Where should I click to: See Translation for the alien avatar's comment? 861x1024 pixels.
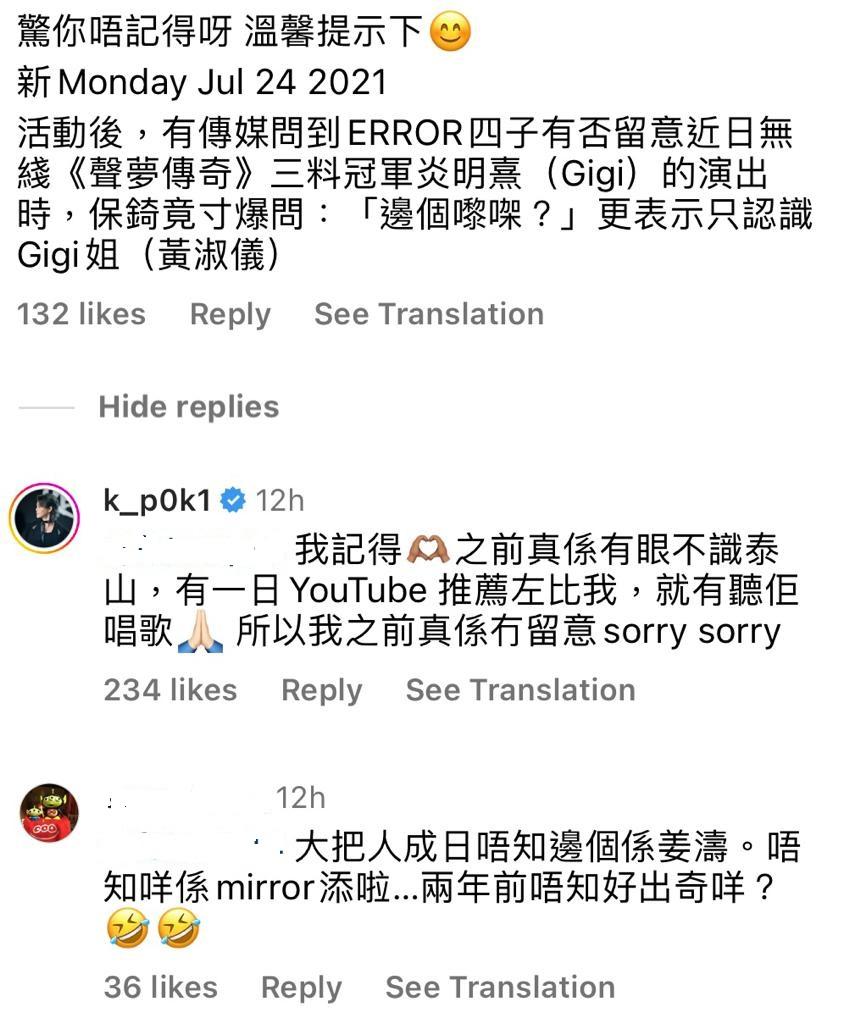(500, 987)
